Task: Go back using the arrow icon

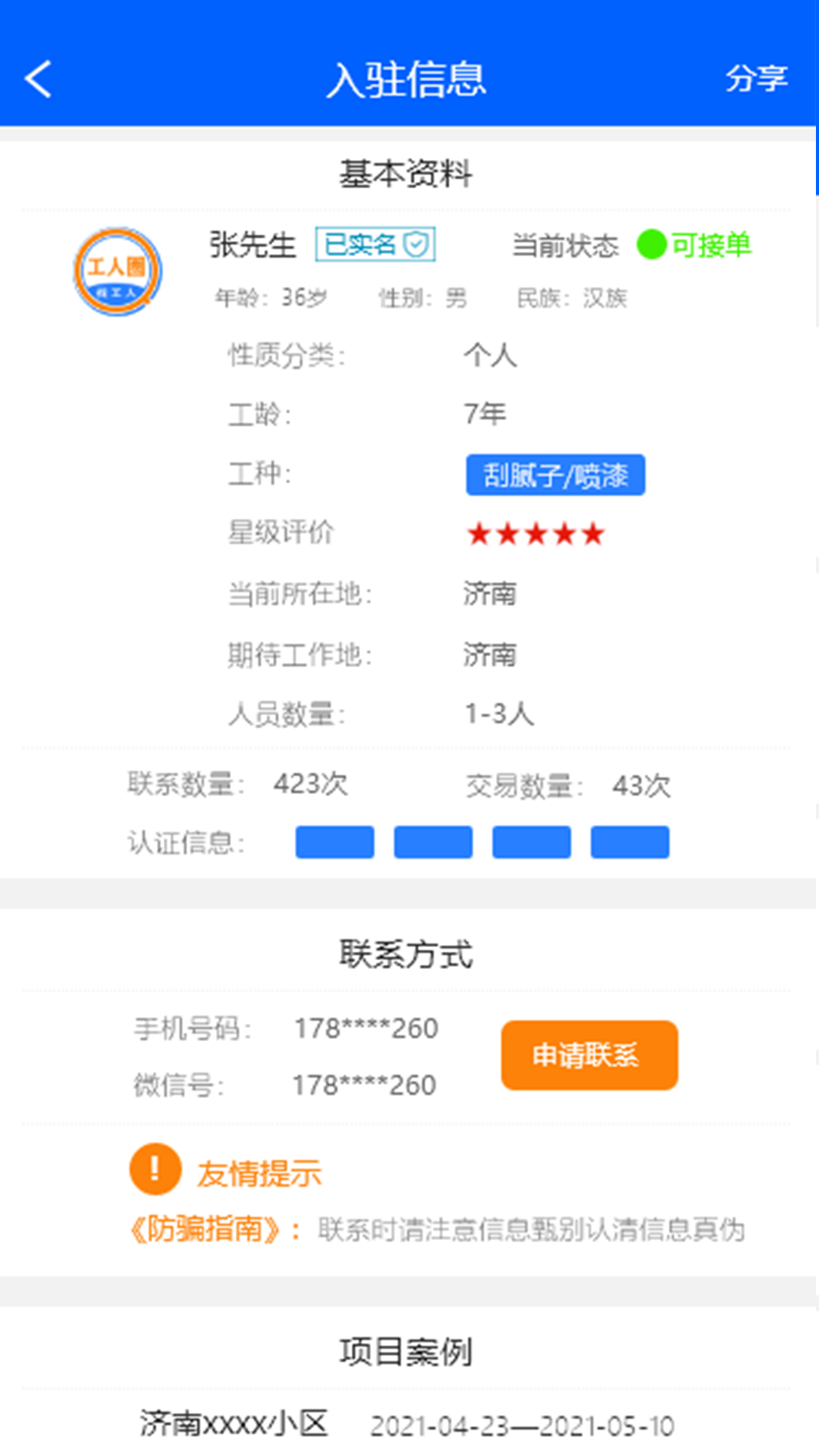Action: click(38, 79)
